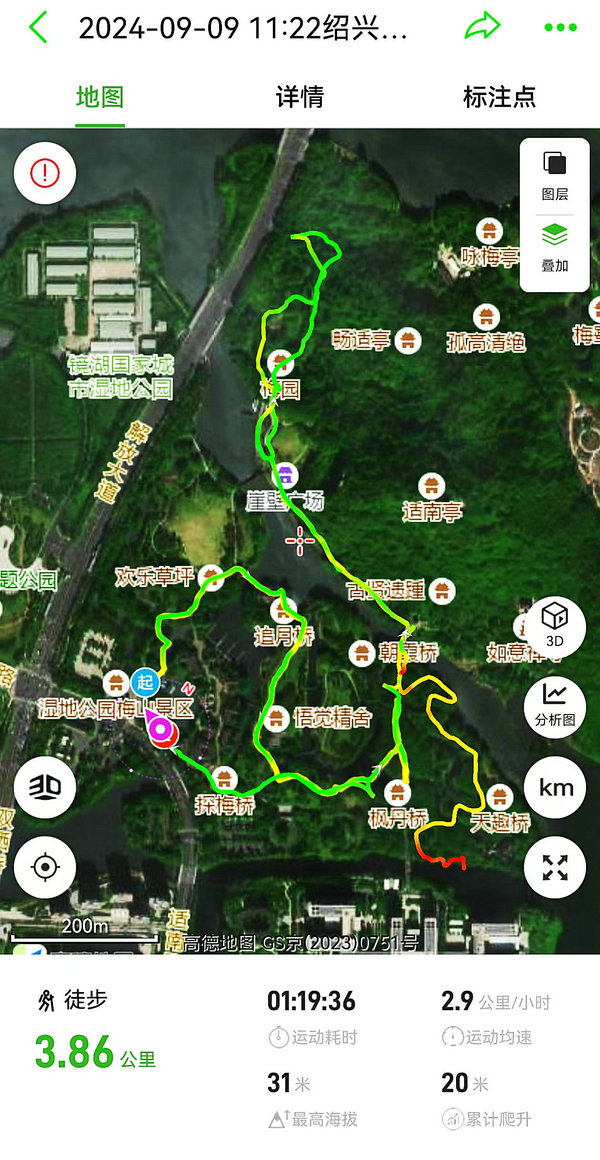The height and width of the screenshot is (1160, 600).
Task: Open the three-dot overflow menu
Action: pyautogui.click(x=560, y=28)
